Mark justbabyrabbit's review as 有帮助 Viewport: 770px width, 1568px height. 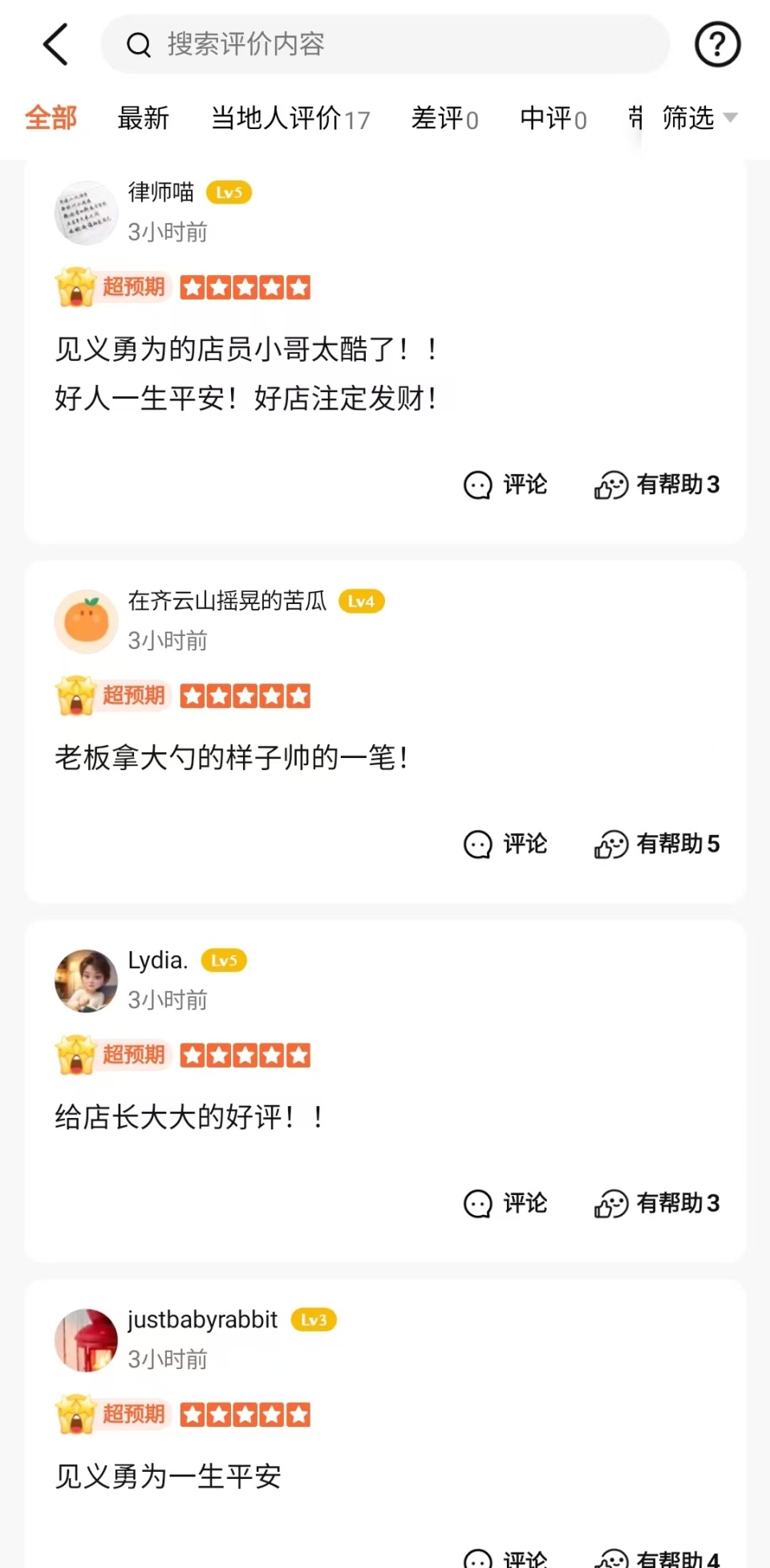coord(657,1558)
